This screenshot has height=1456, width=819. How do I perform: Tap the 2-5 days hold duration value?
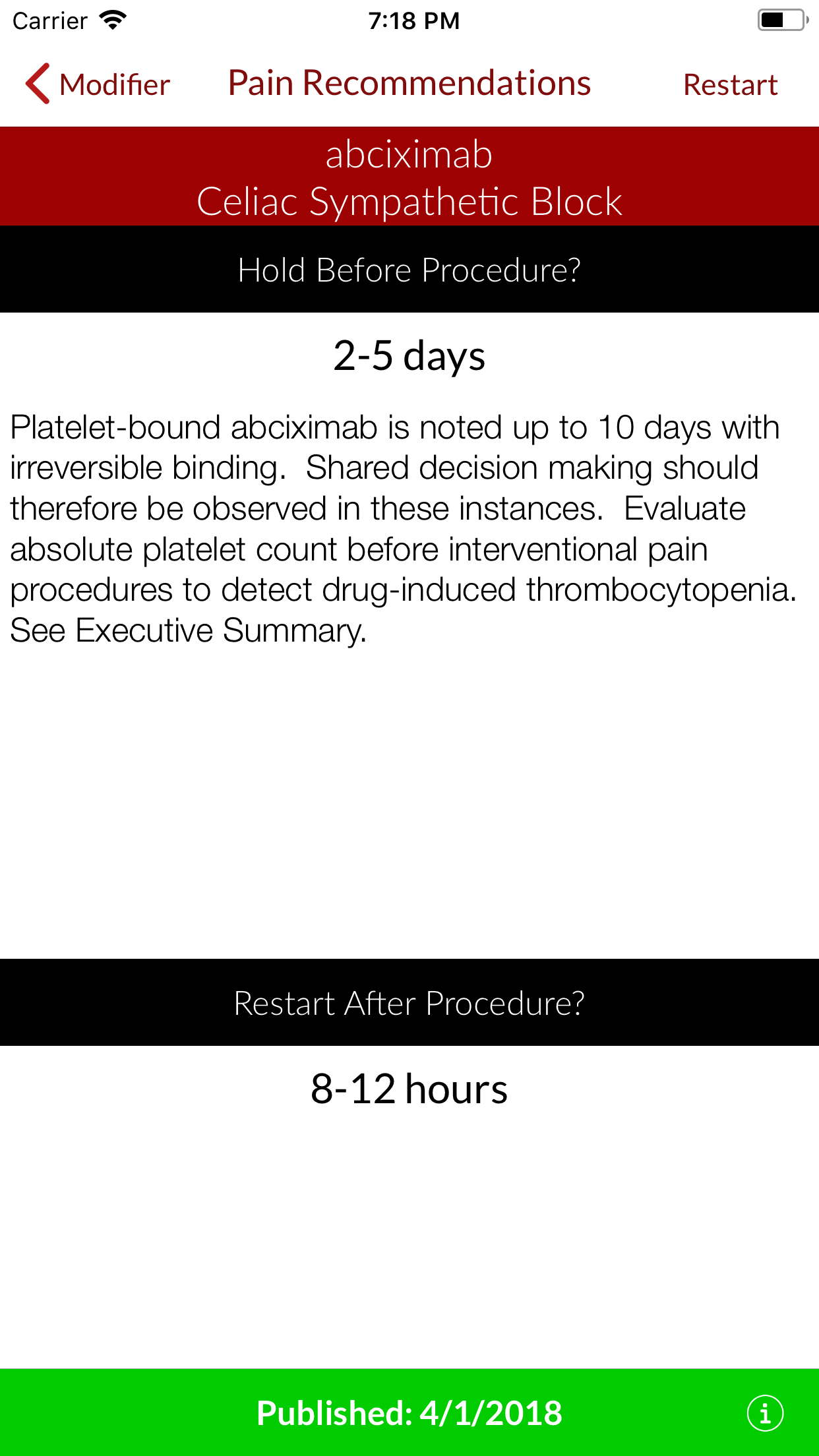click(409, 356)
